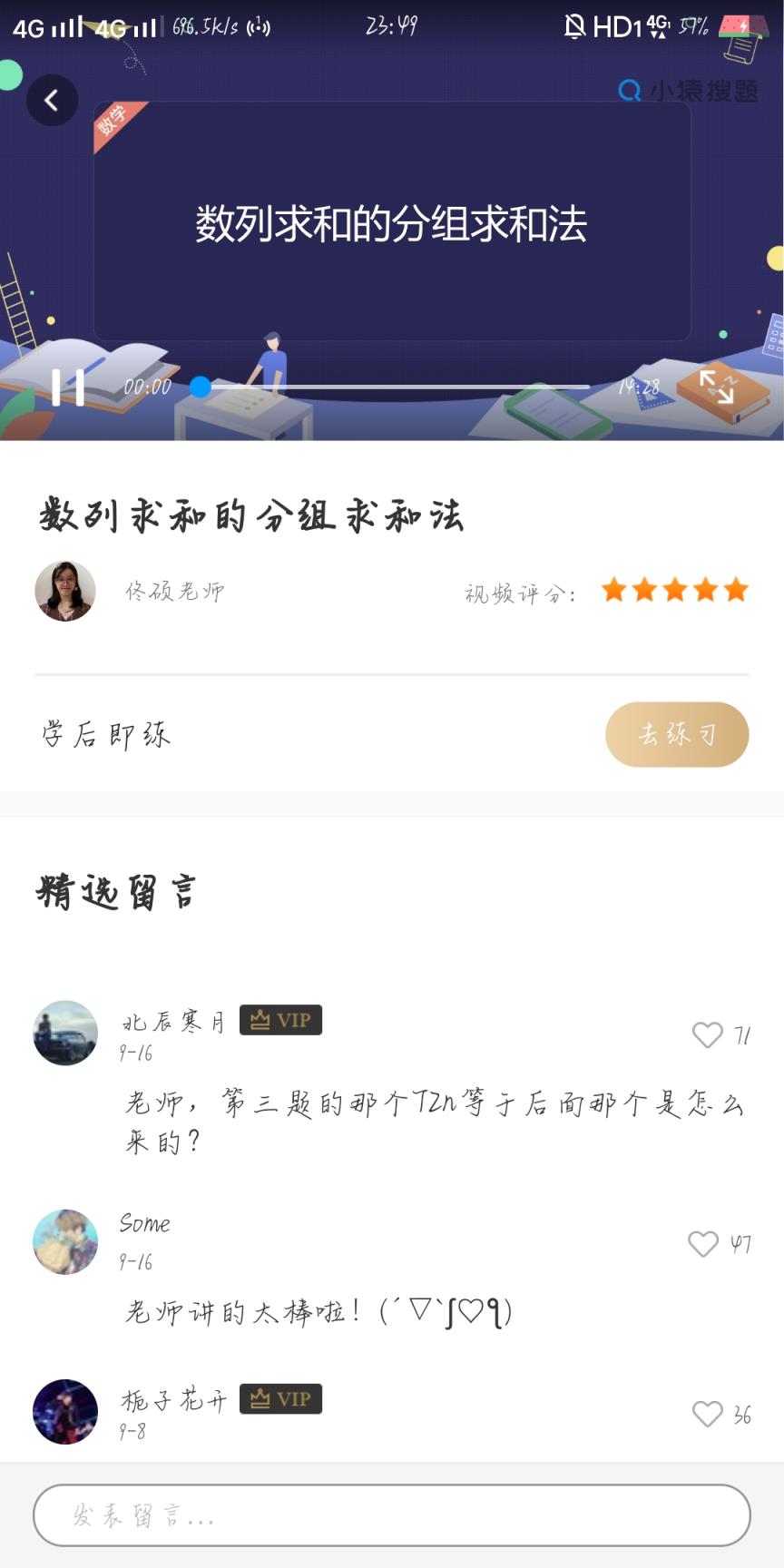Click the back arrow to leave the video page
Viewport: 784px width, 1568px height.
(52, 101)
